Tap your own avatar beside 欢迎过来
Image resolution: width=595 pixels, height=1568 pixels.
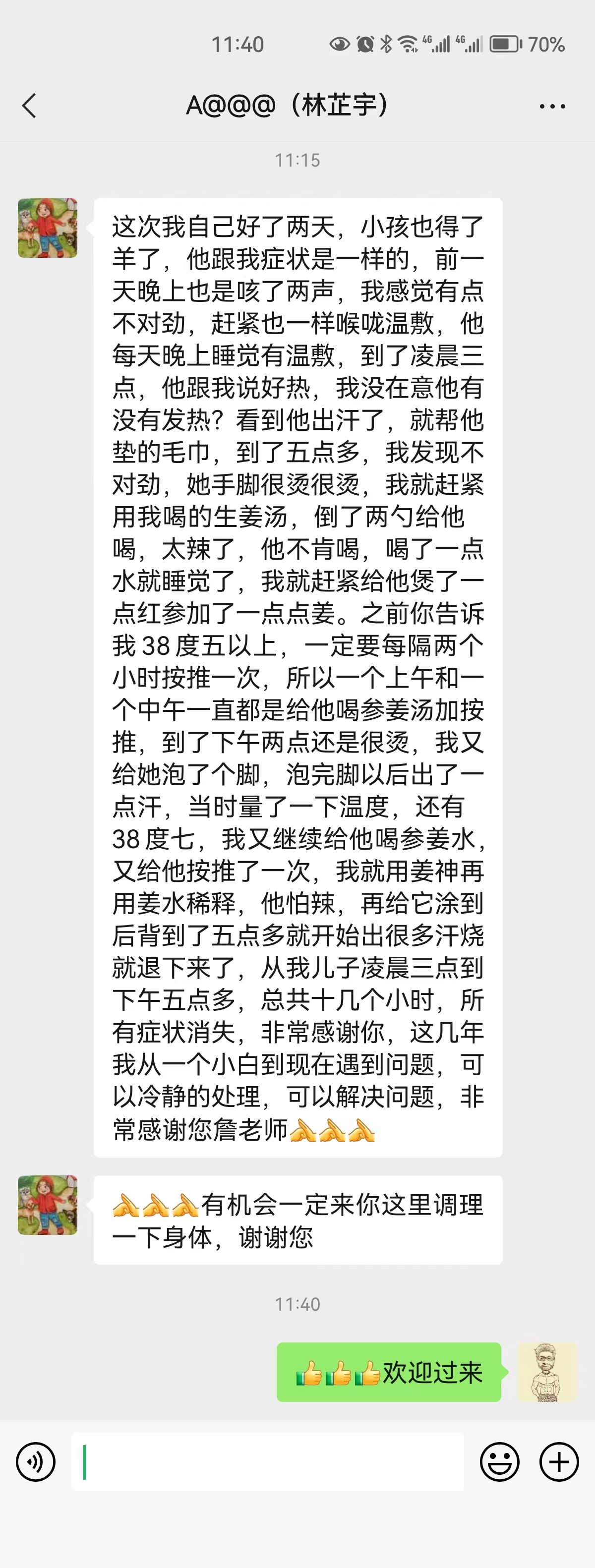[546, 1372]
